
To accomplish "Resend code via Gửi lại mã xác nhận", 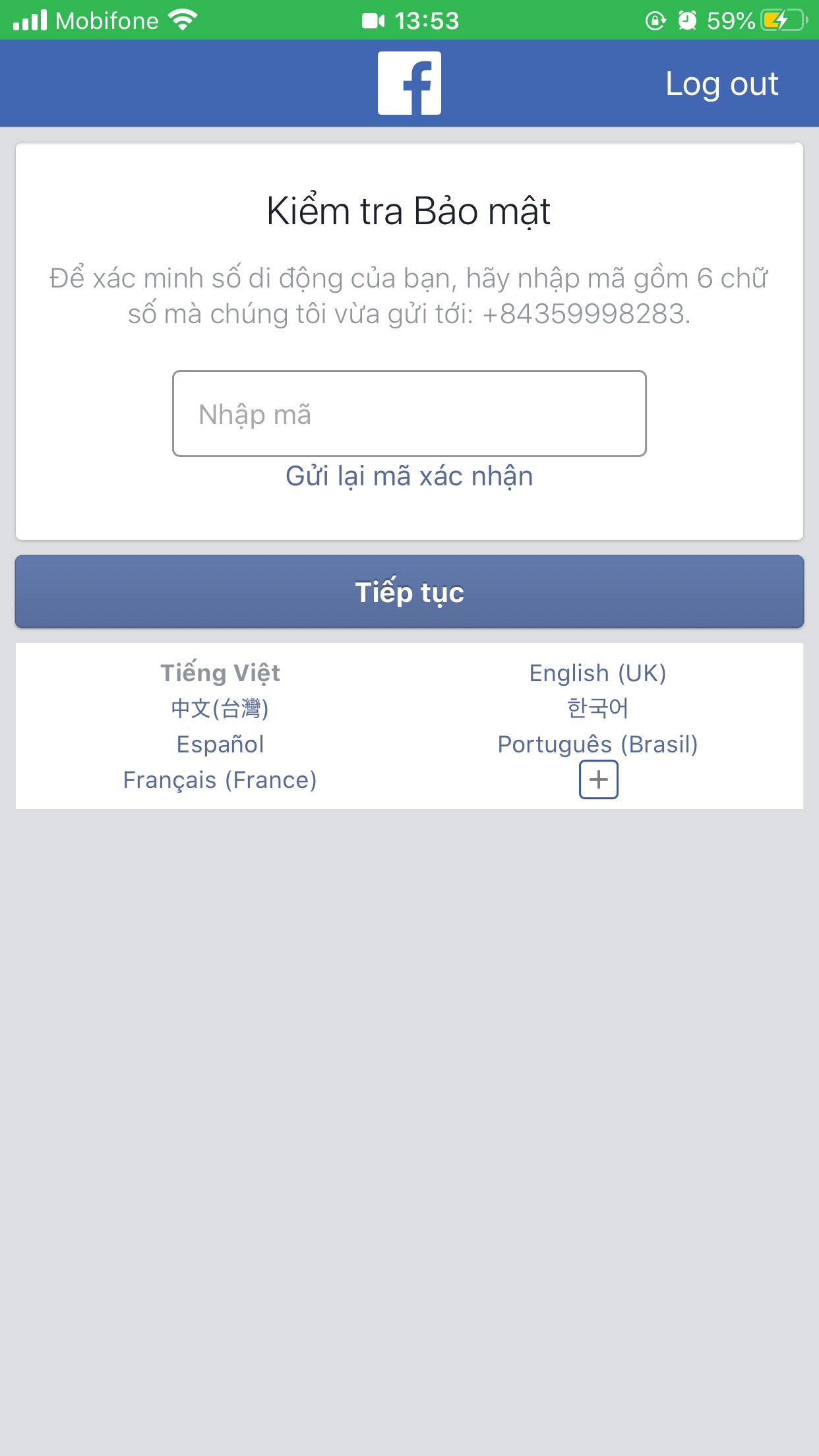I will tap(409, 476).
